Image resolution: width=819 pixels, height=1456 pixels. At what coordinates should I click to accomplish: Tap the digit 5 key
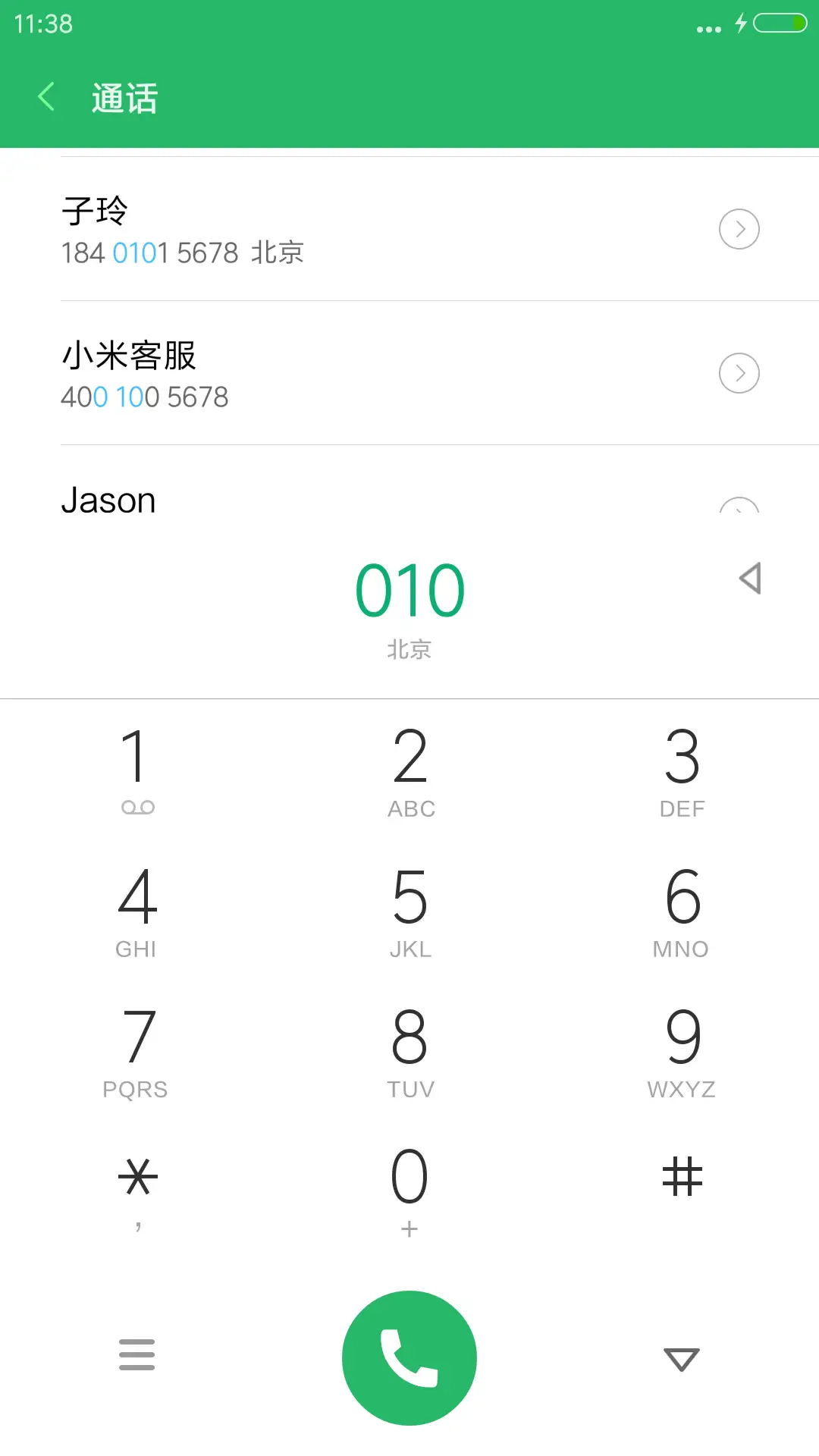(409, 906)
